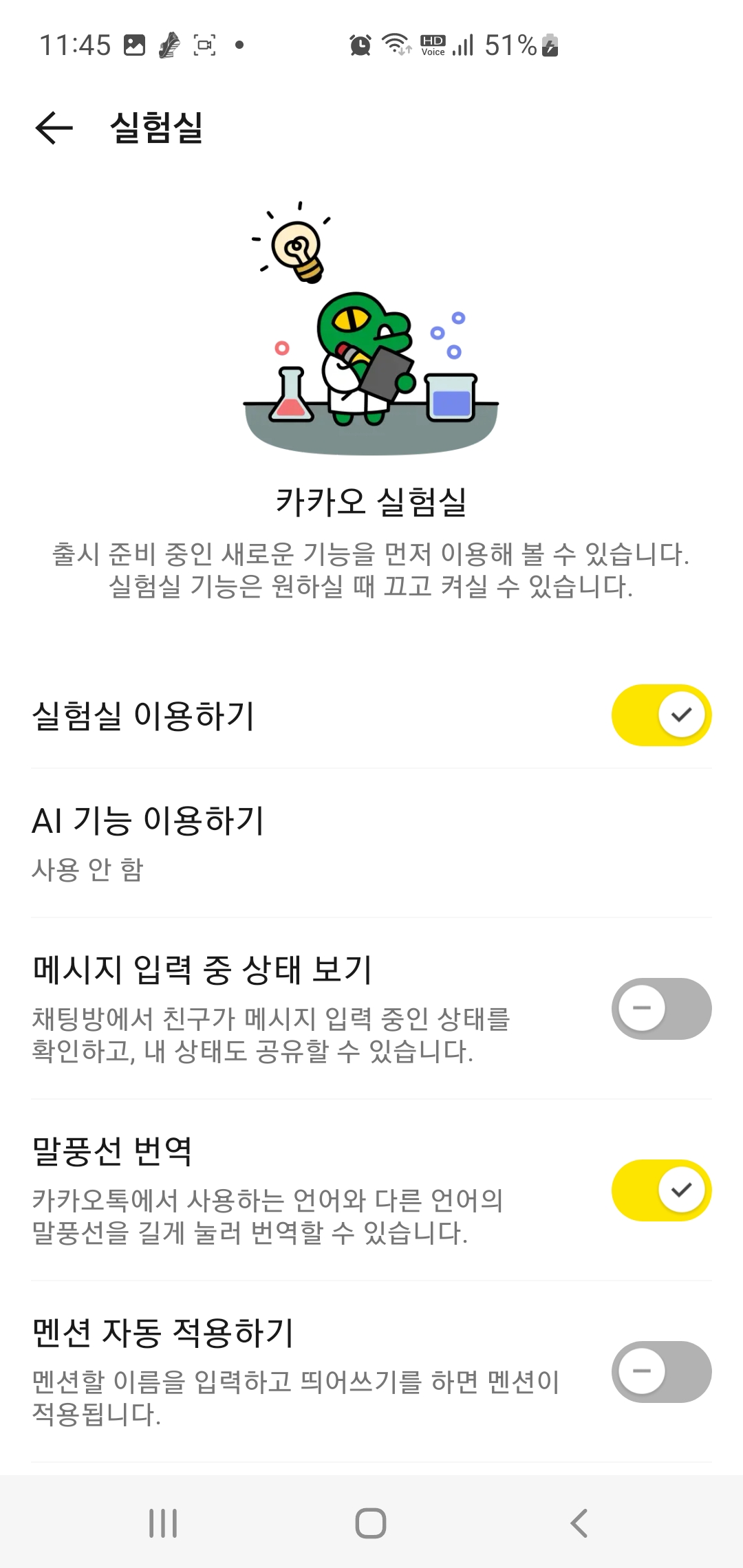743x1568 pixels.
Task: Enable the 메시지 입력 중 상태 보기 toggle
Action: pos(660,1009)
